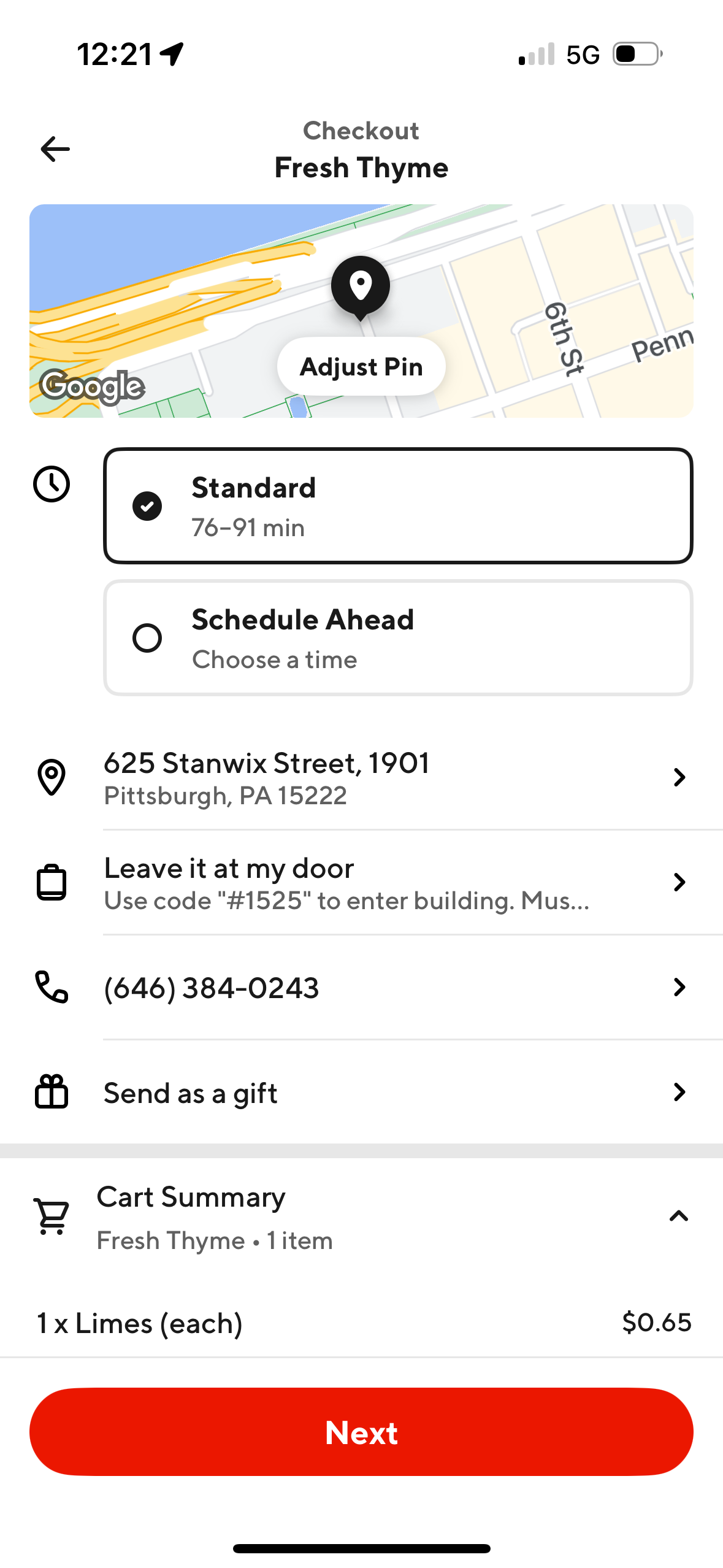This screenshot has width=723, height=1568.
Task: Select the Standard delivery option
Action: point(398,504)
